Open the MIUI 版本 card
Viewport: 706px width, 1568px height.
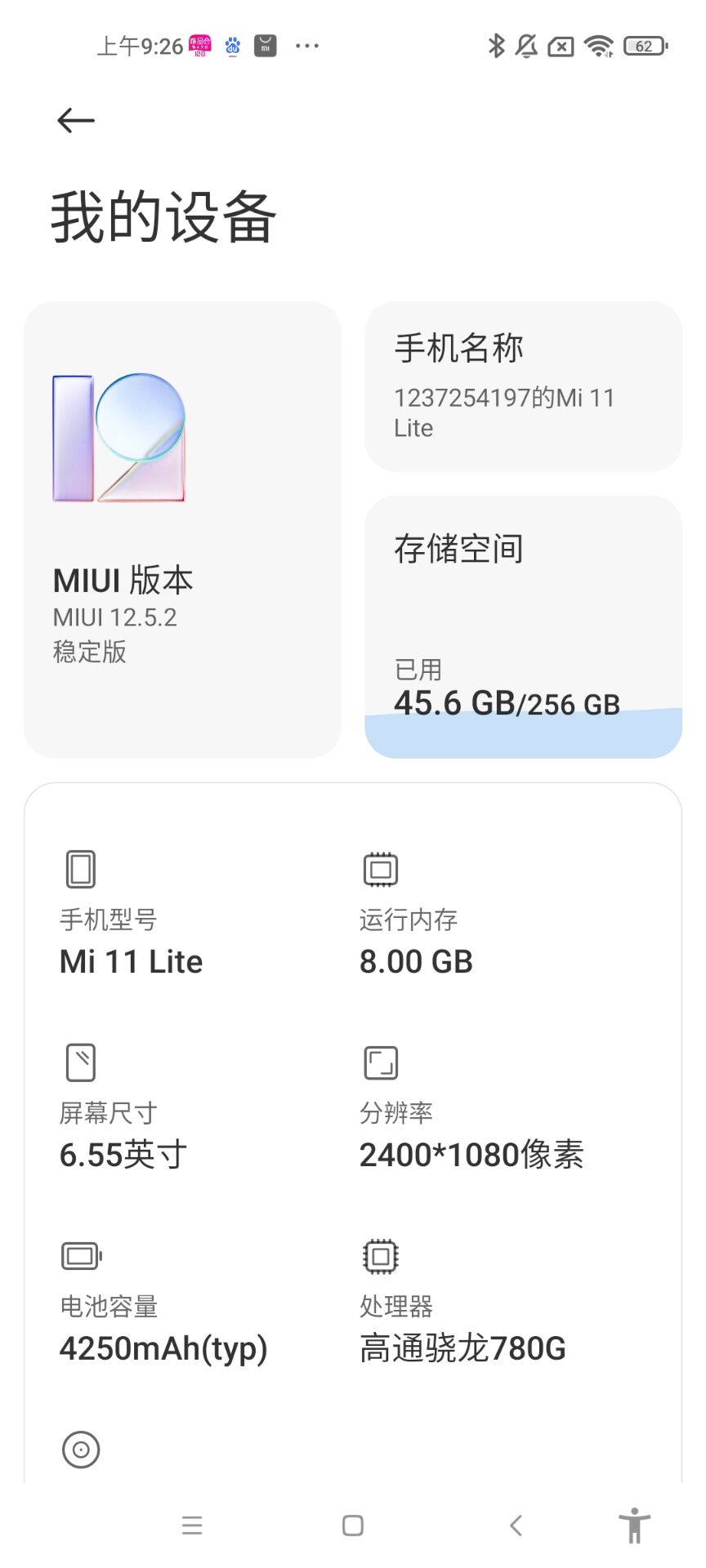(x=182, y=529)
